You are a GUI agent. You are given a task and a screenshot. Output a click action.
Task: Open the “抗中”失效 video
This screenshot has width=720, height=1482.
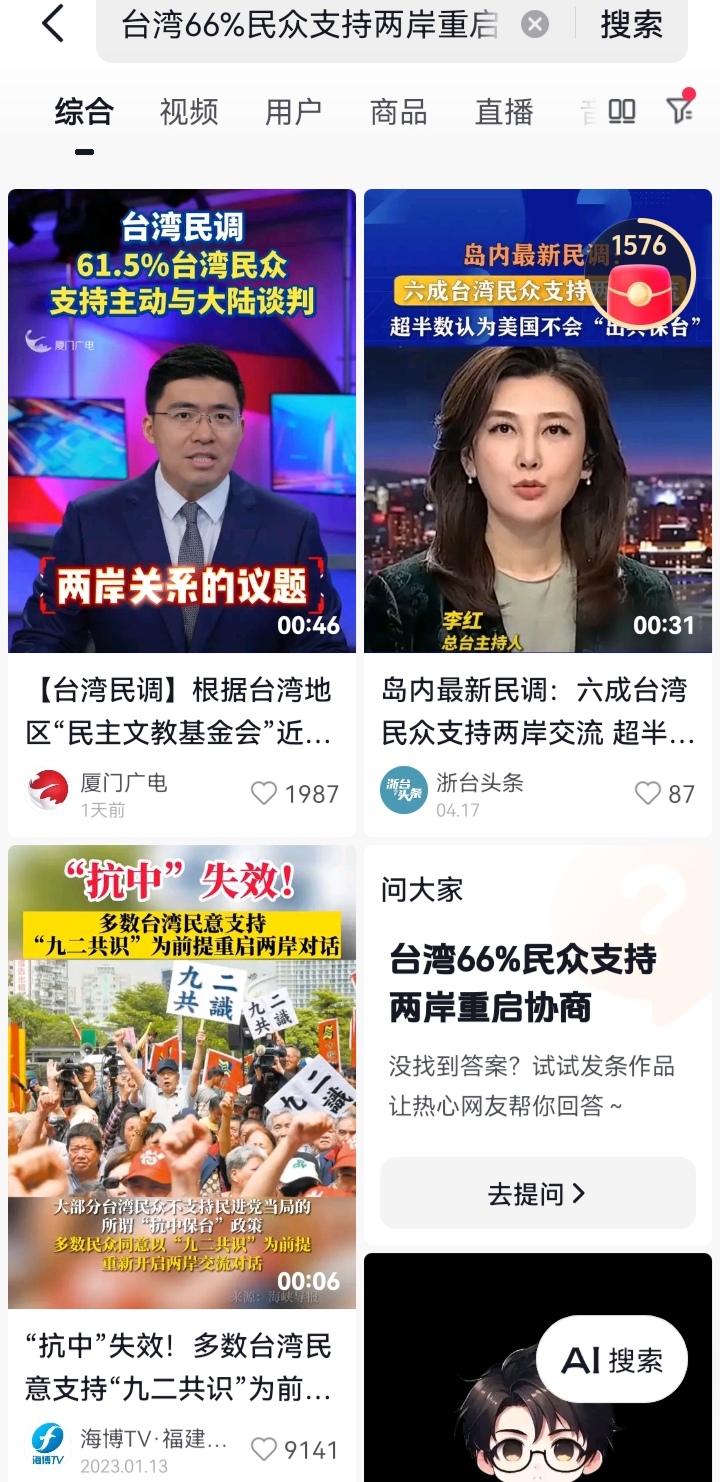click(x=182, y=1077)
